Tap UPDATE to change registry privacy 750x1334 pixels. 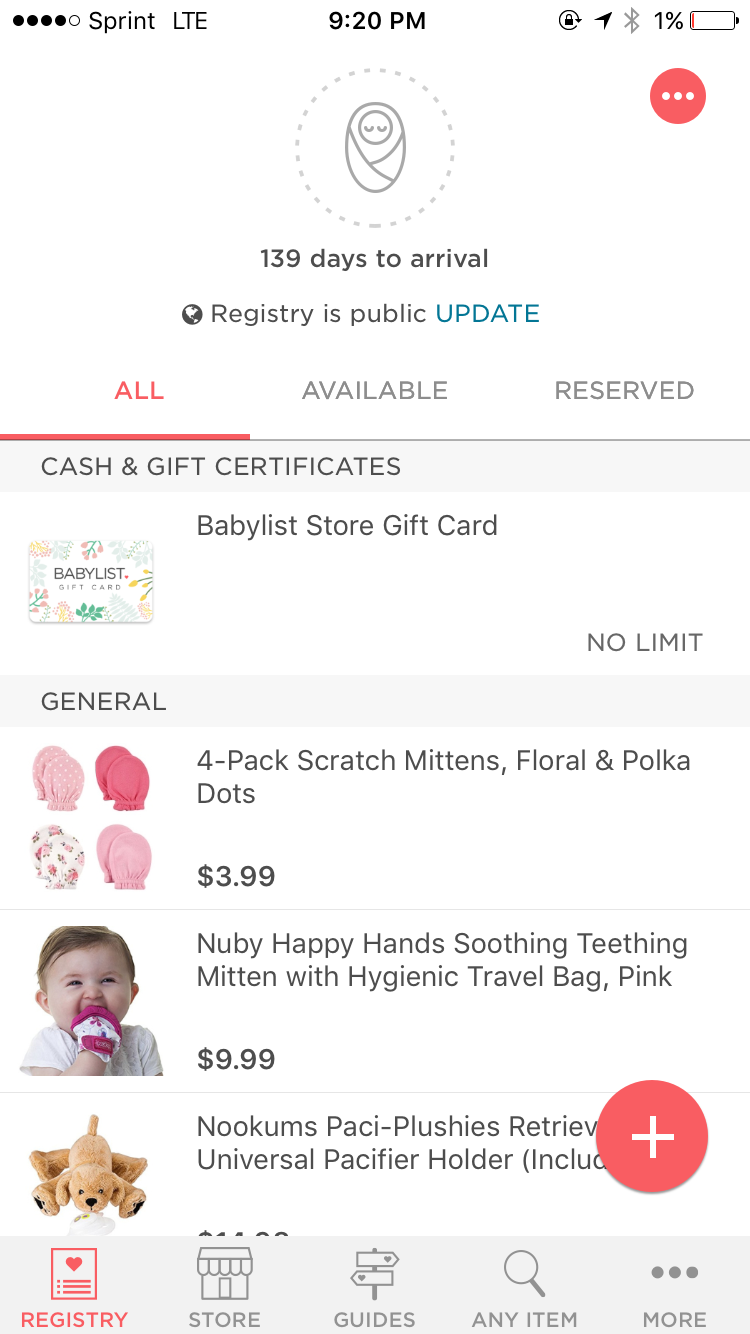pyautogui.click(x=487, y=314)
